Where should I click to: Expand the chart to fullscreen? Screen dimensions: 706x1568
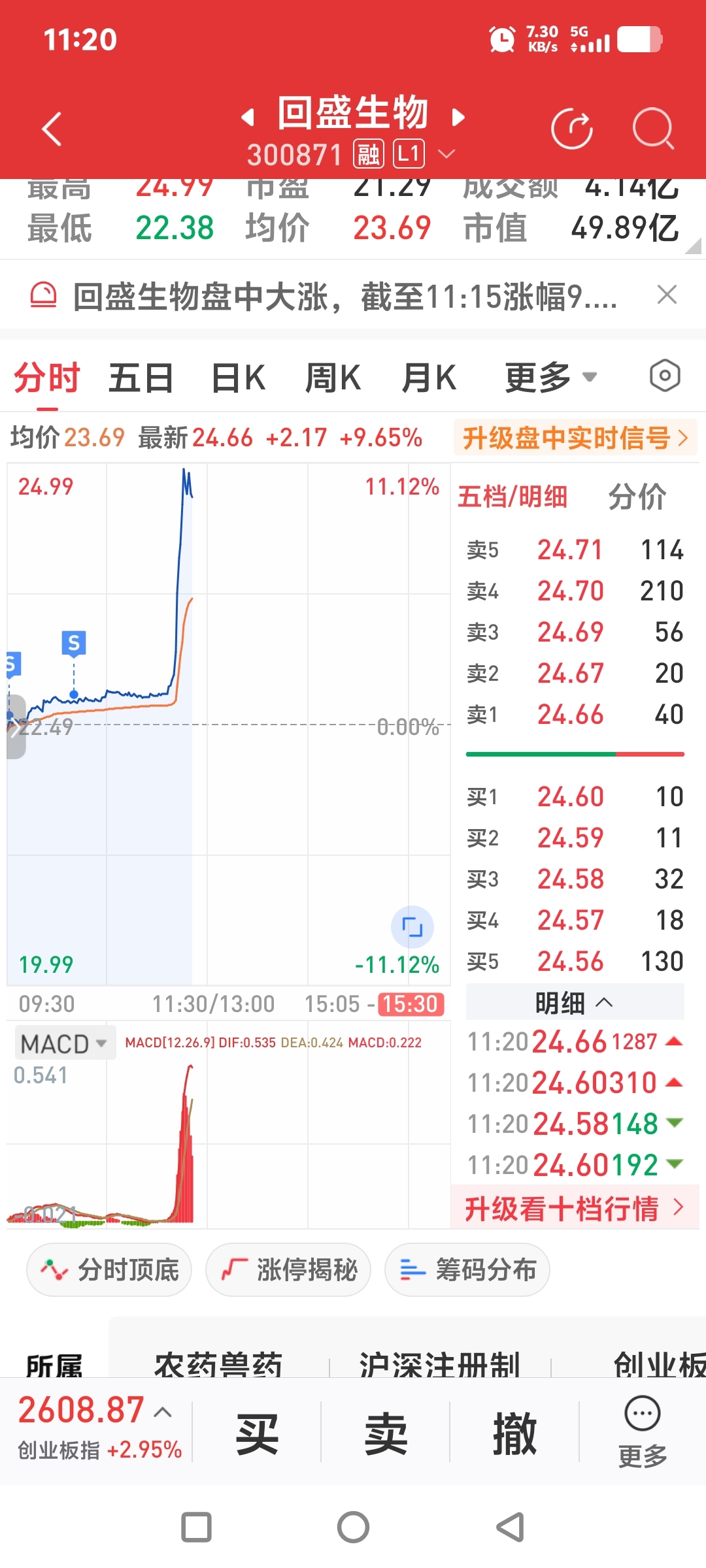tap(412, 926)
